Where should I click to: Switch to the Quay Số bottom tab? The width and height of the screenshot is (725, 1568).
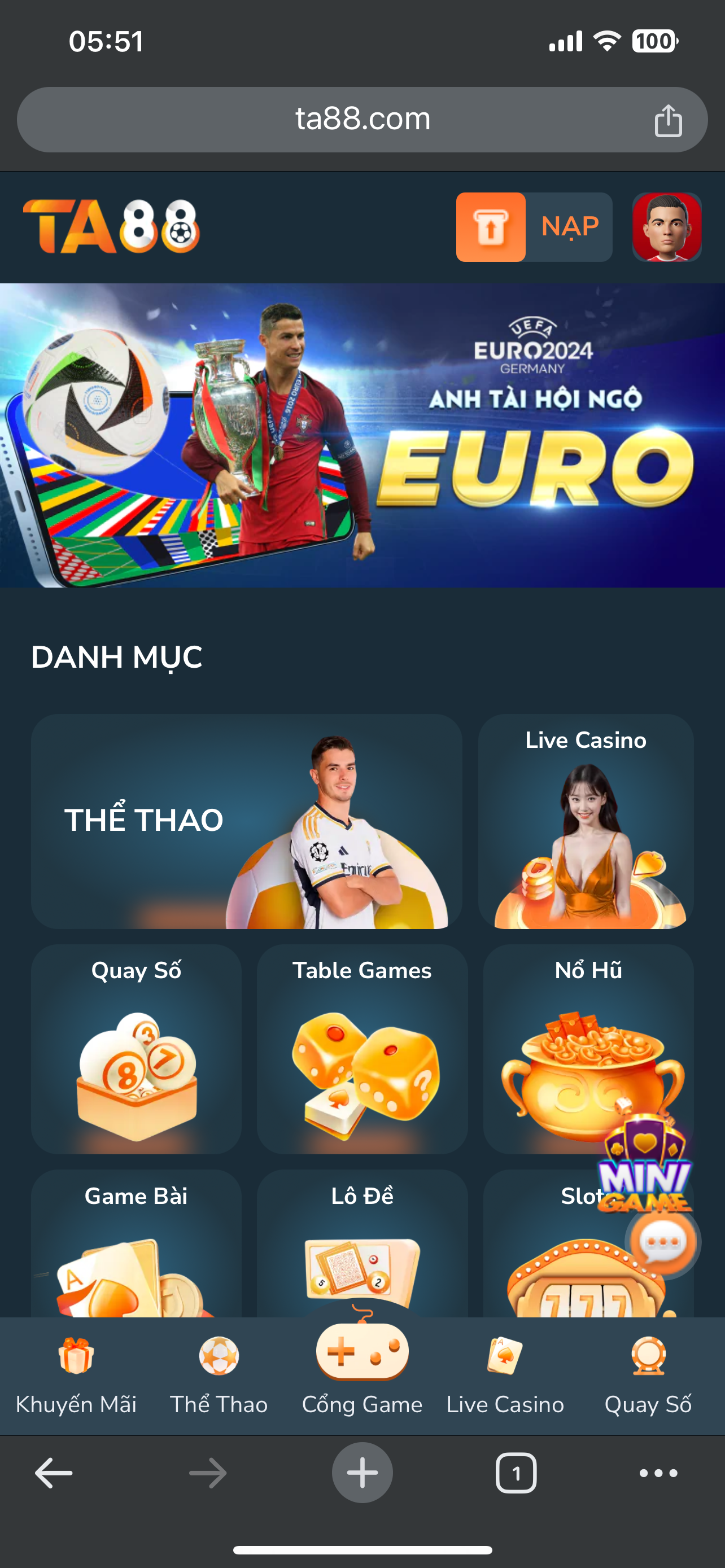coord(648,1376)
